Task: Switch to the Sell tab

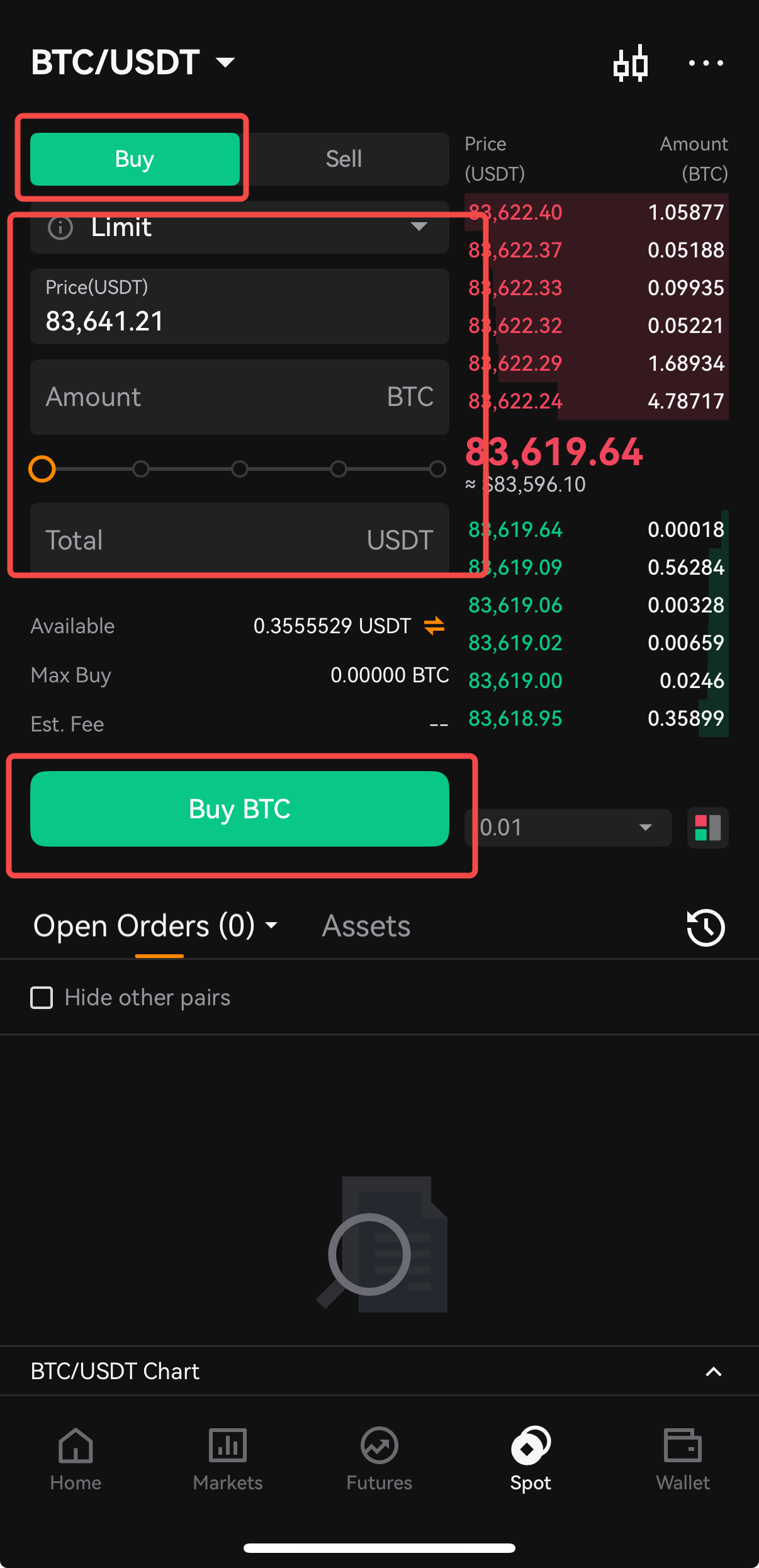Action: (x=344, y=159)
